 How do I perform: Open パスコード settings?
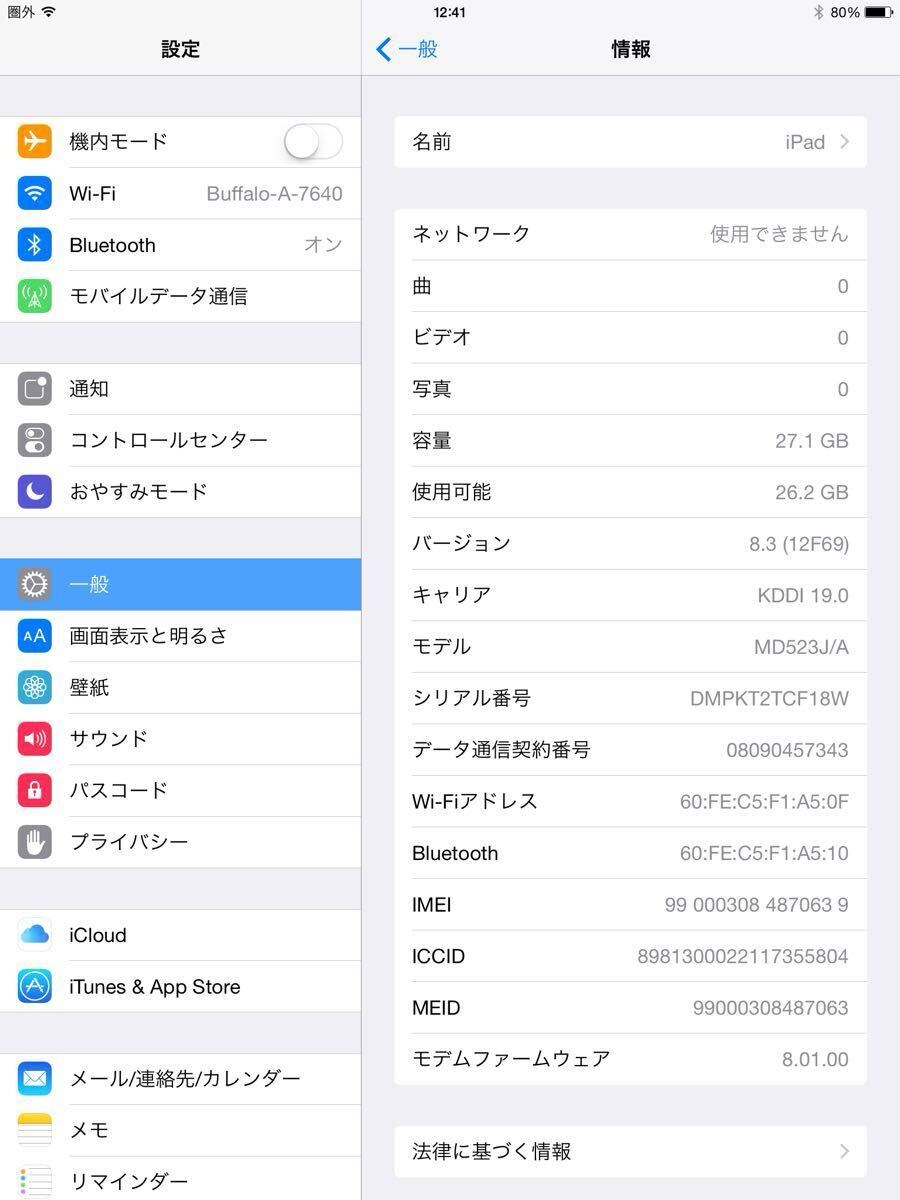coord(180,790)
